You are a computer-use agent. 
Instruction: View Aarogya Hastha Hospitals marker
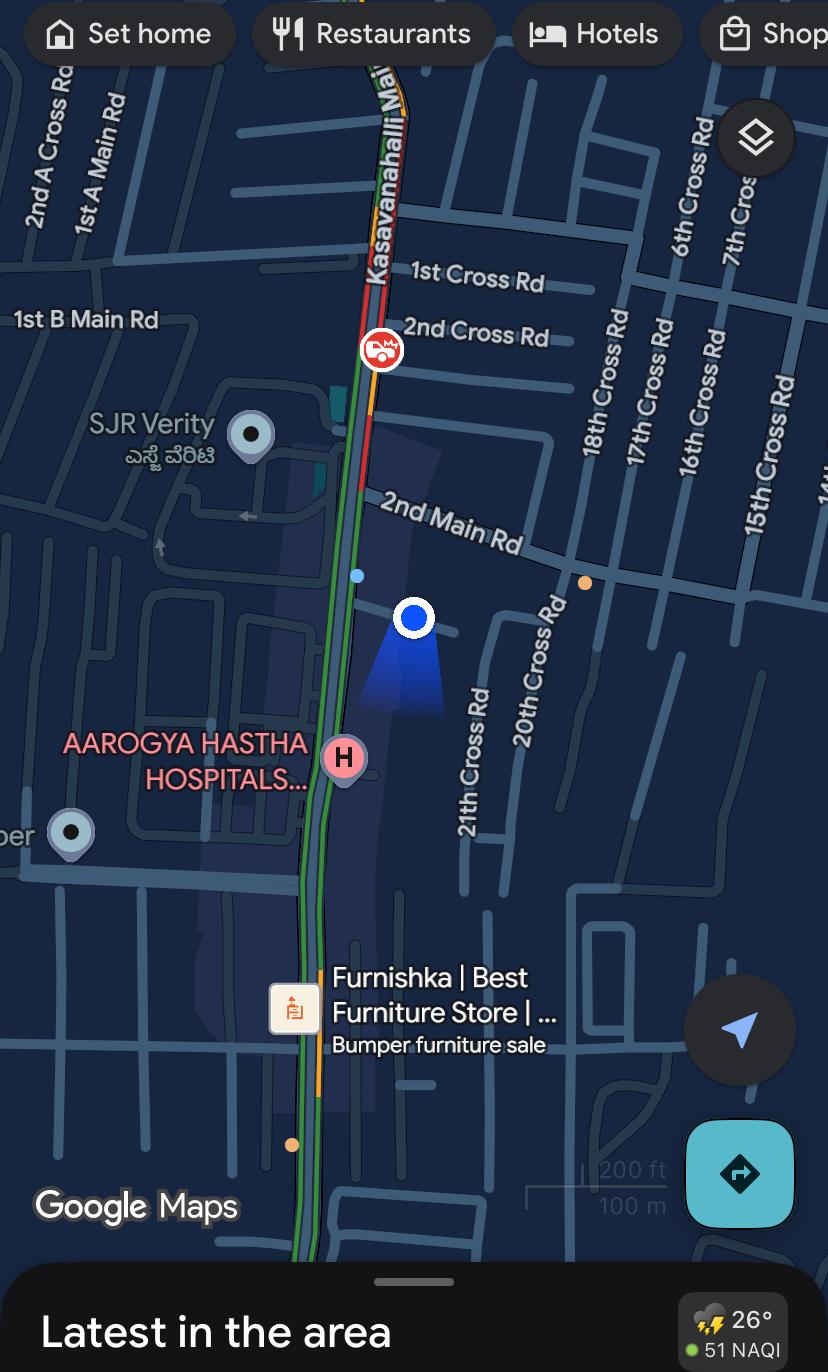pyautogui.click(x=344, y=758)
